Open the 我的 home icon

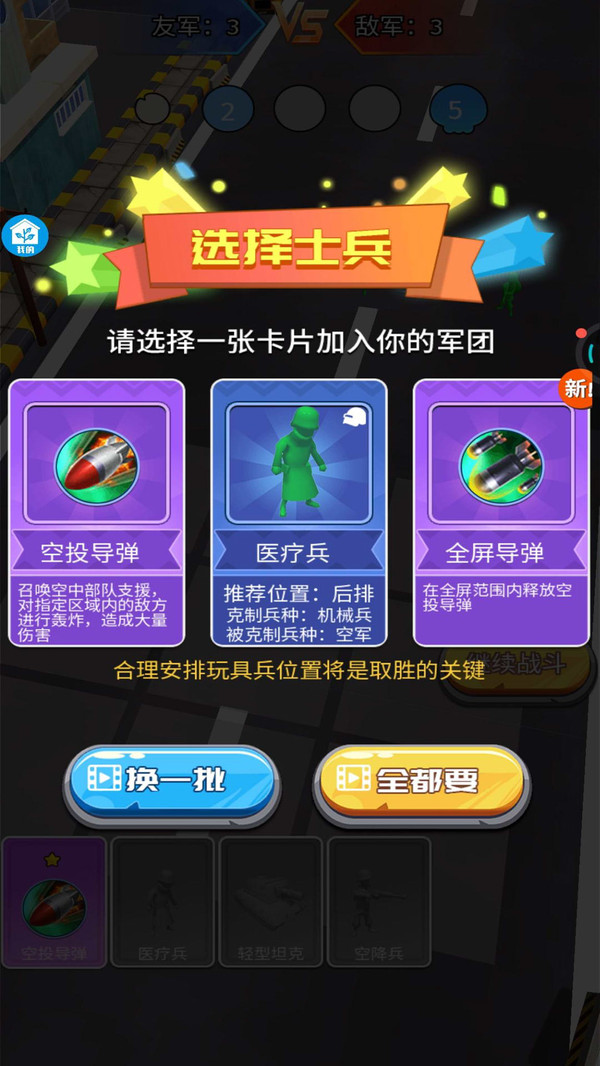click(24, 235)
